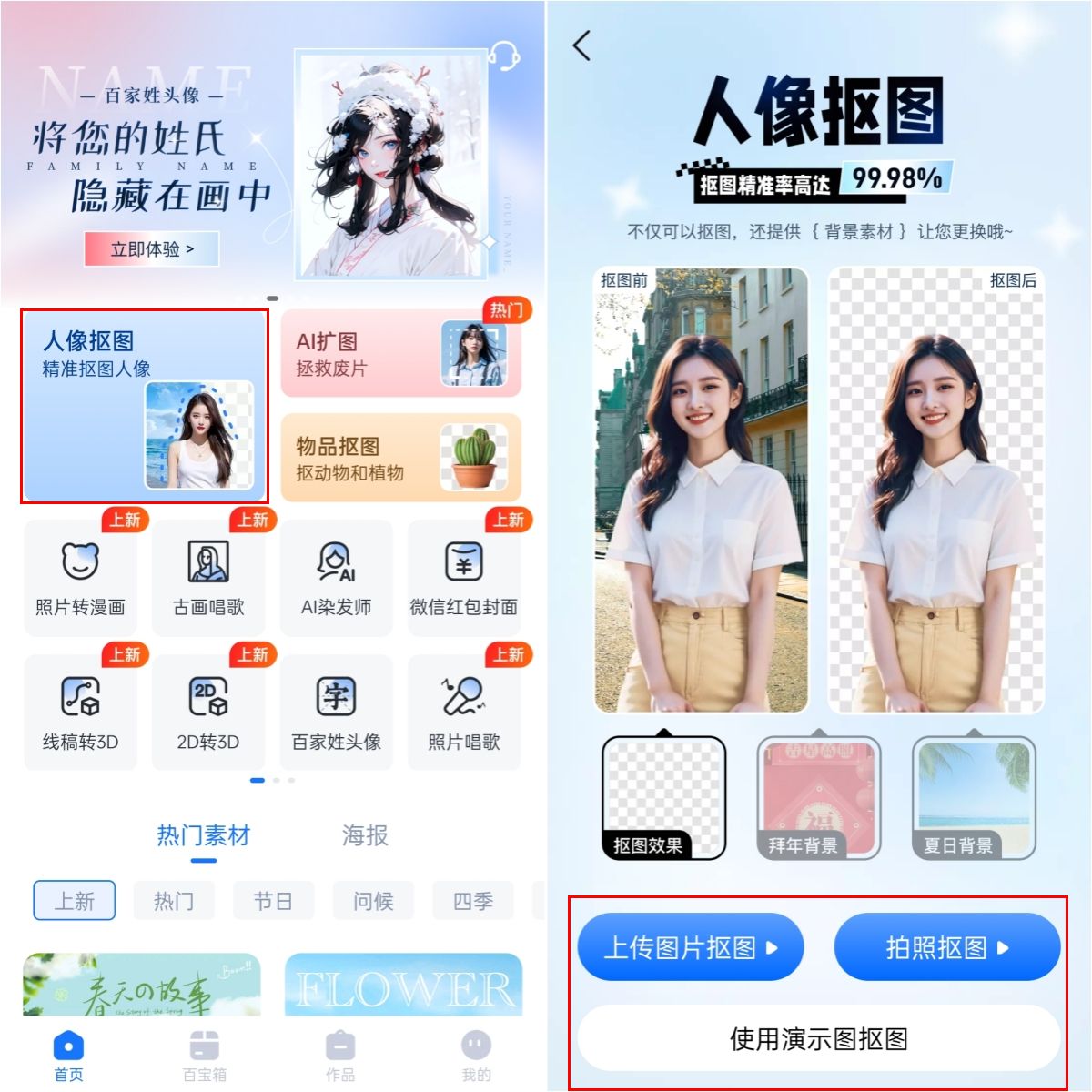Select the 热门 filter chip
The image size is (1092, 1092).
click(x=173, y=901)
